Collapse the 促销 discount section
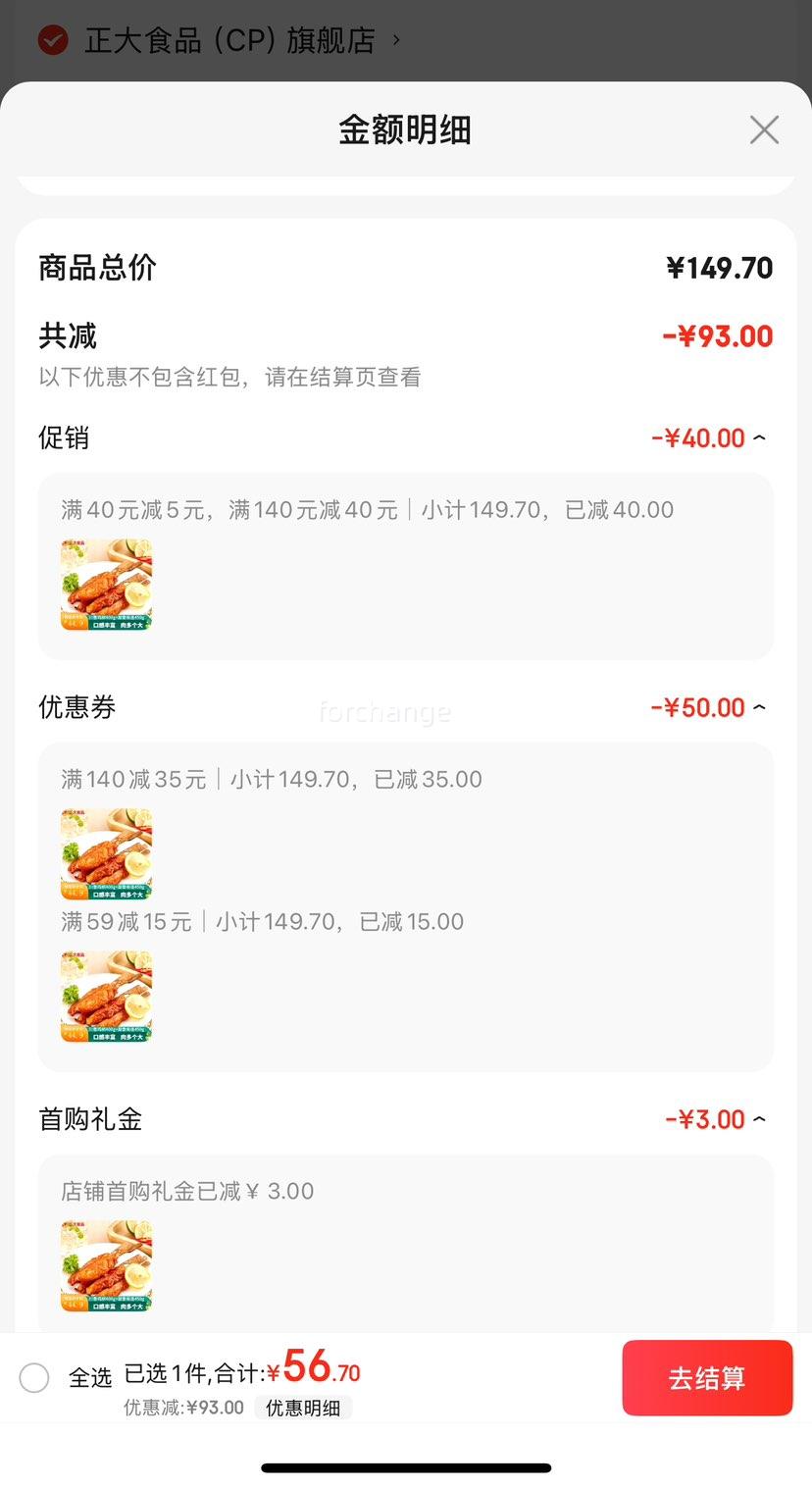812x1488 pixels. [759, 438]
